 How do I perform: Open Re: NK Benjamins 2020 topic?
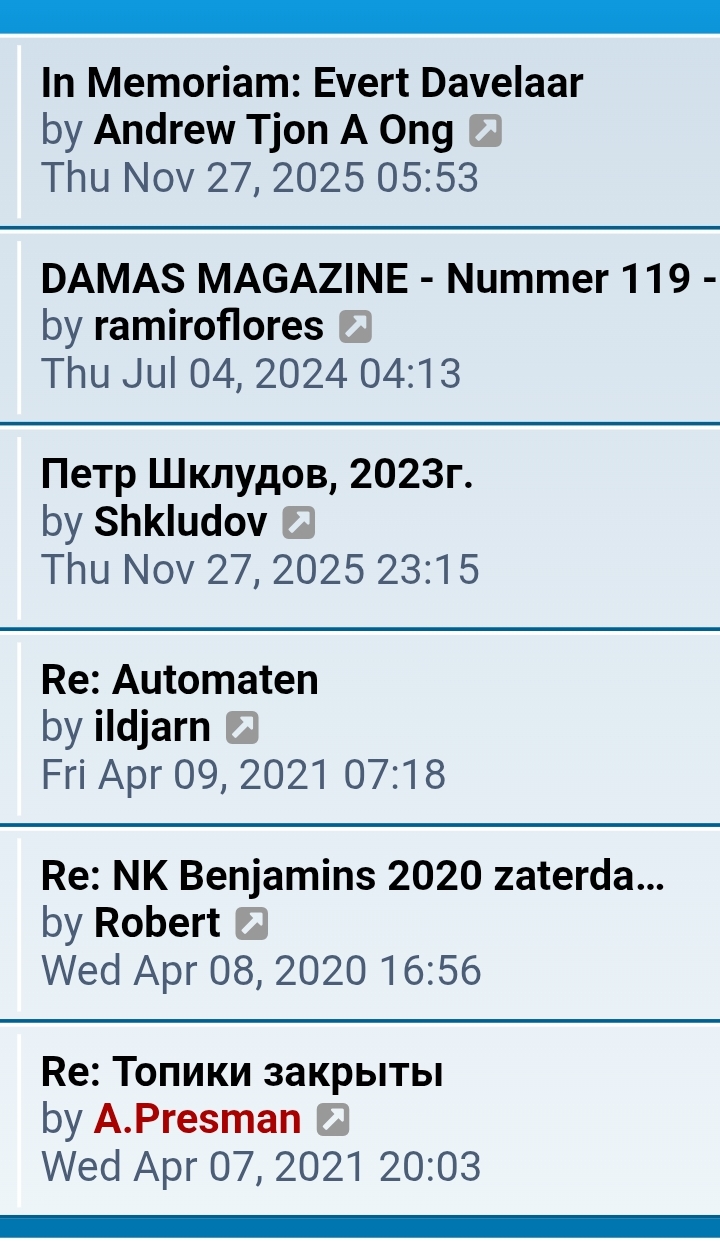pyautogui.click(x=352, y=876)
